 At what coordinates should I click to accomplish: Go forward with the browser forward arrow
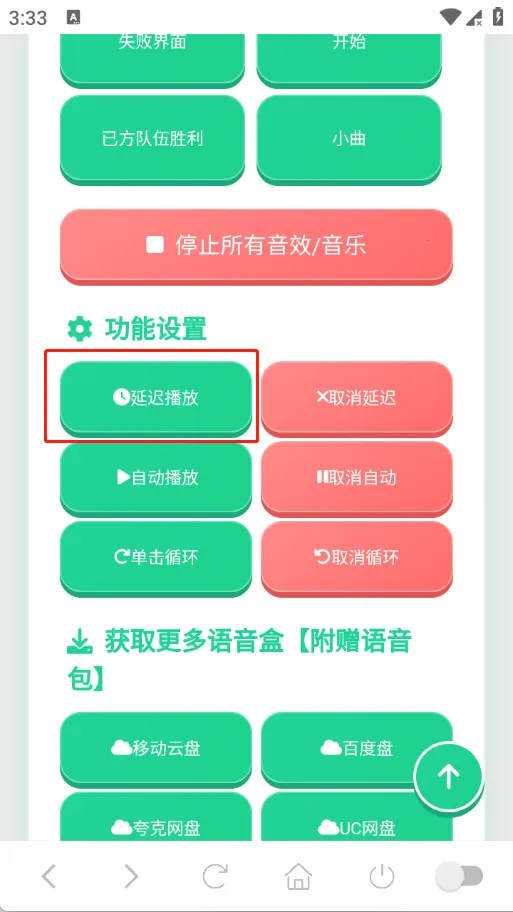(x=132, y=876)
